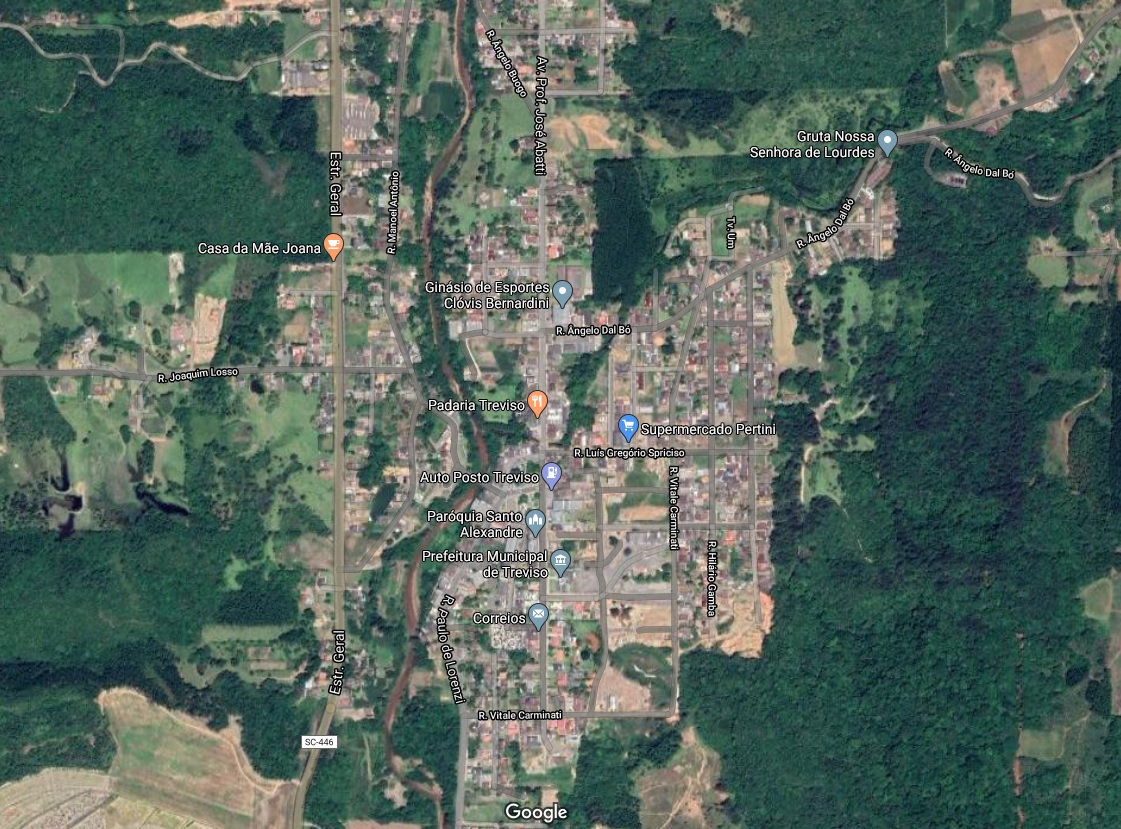
Task: Select the Gruta Nossa Senhora de Lourdes pin
Action: point(887,141)
